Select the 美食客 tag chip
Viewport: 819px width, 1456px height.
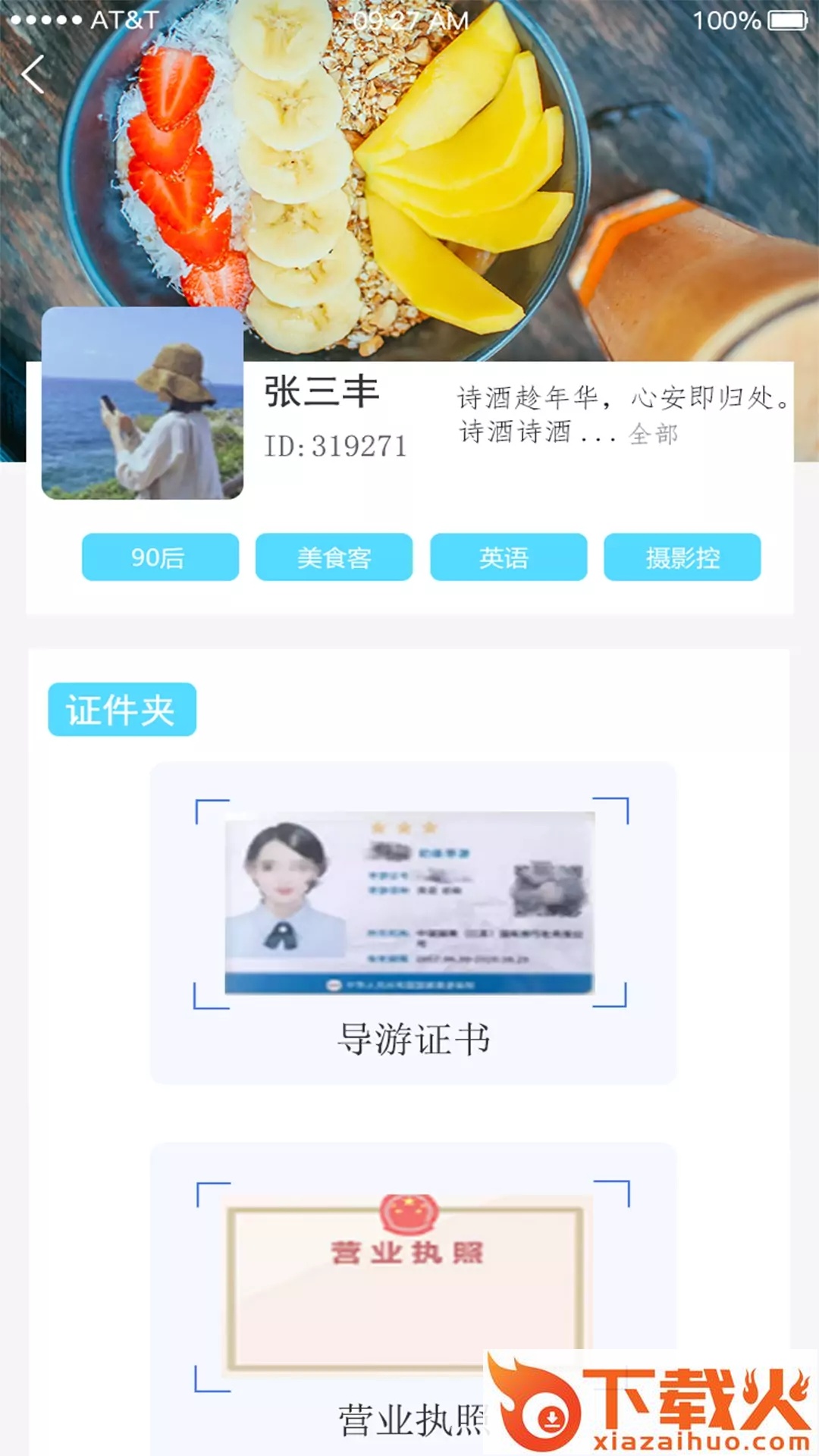(x=334, y=557)
